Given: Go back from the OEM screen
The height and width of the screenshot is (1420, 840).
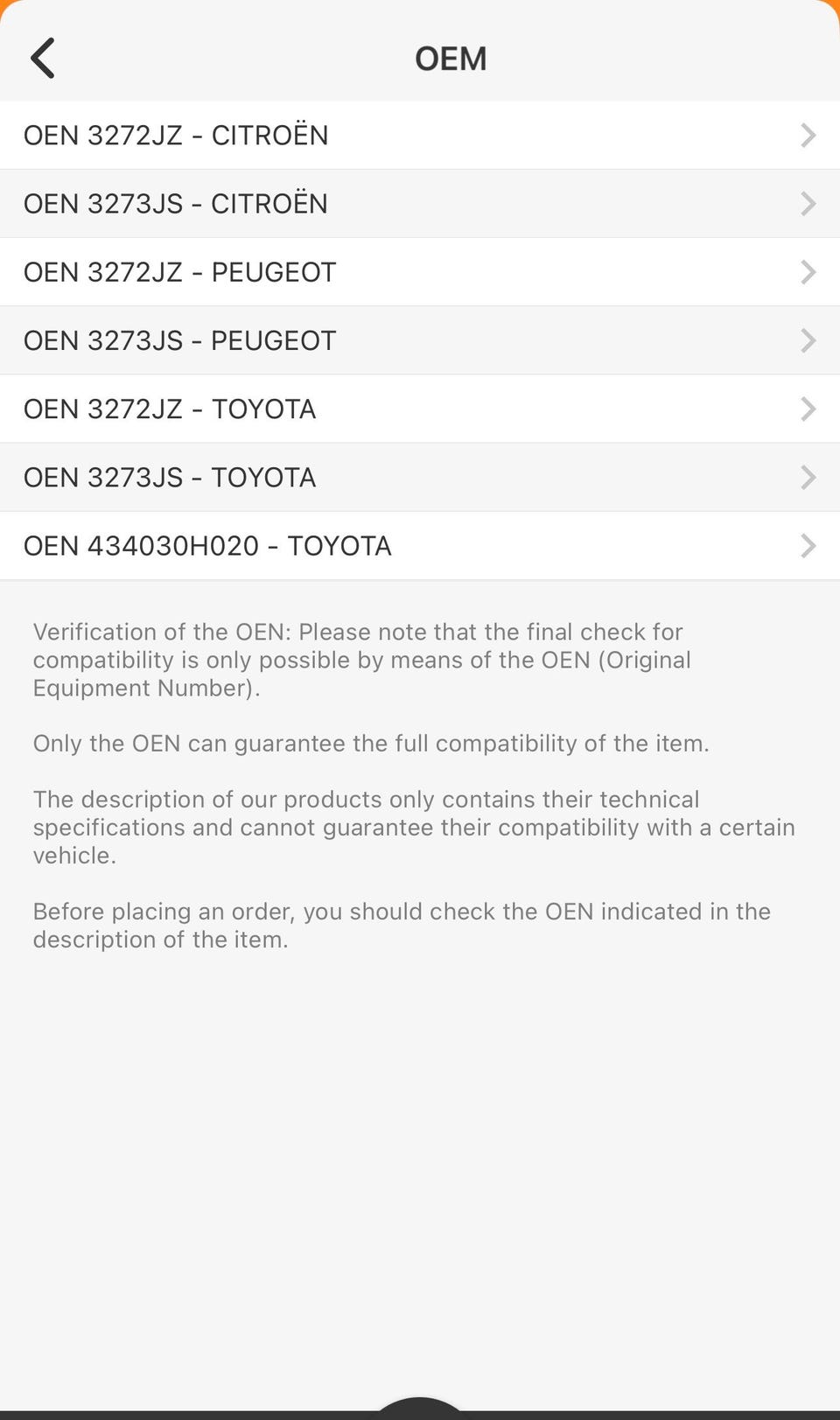Looking at the screenshot, I should [x=43, y=59].
